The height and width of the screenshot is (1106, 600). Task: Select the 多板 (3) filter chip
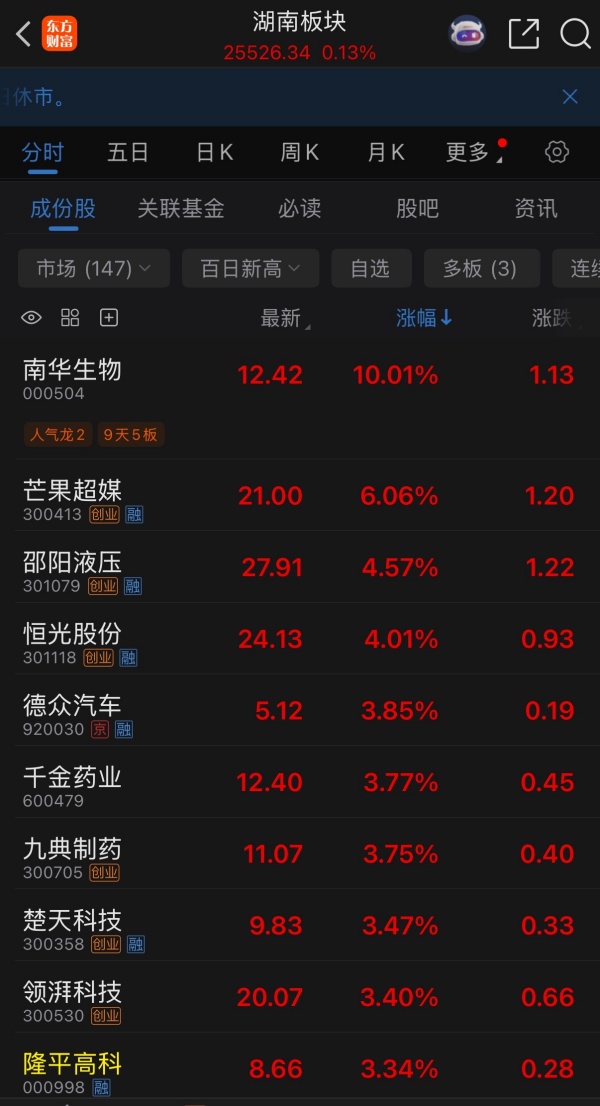(x=481, y=268)
